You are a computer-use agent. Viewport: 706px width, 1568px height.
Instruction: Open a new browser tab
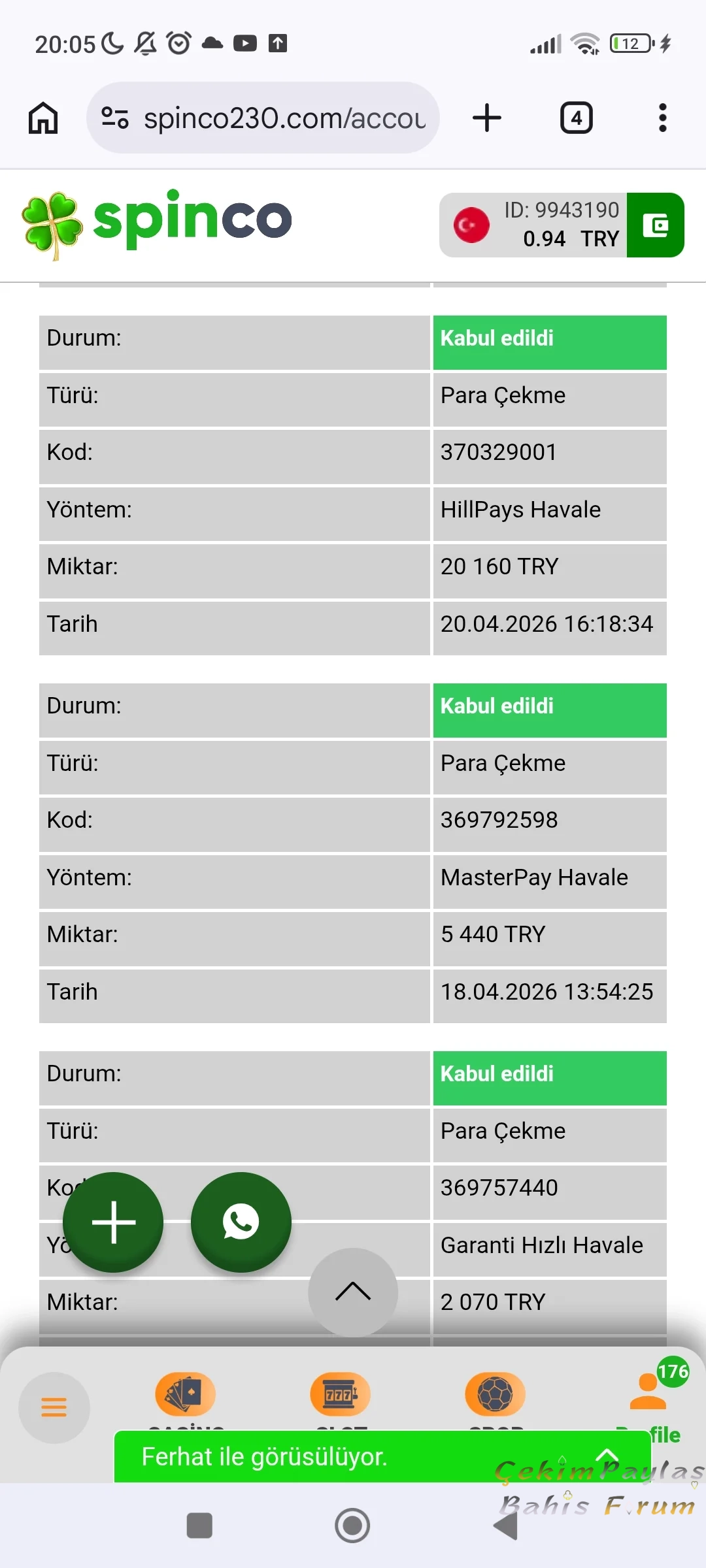point(487,118)
